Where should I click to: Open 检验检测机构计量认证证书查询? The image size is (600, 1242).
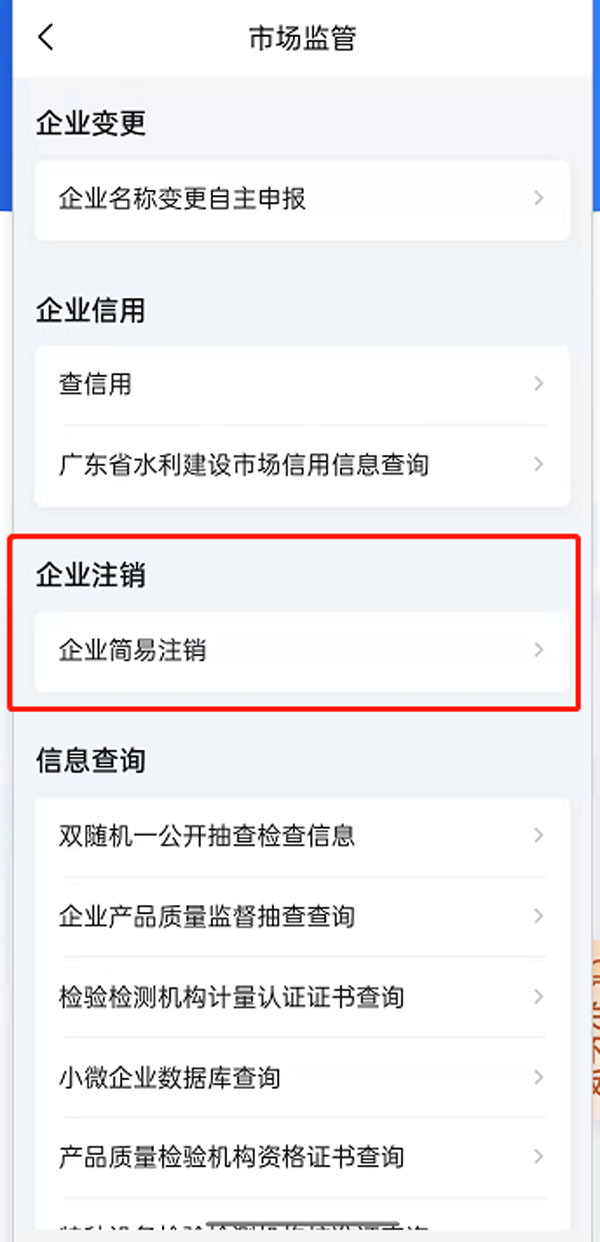pyautogui.click(x=302, y=997)
